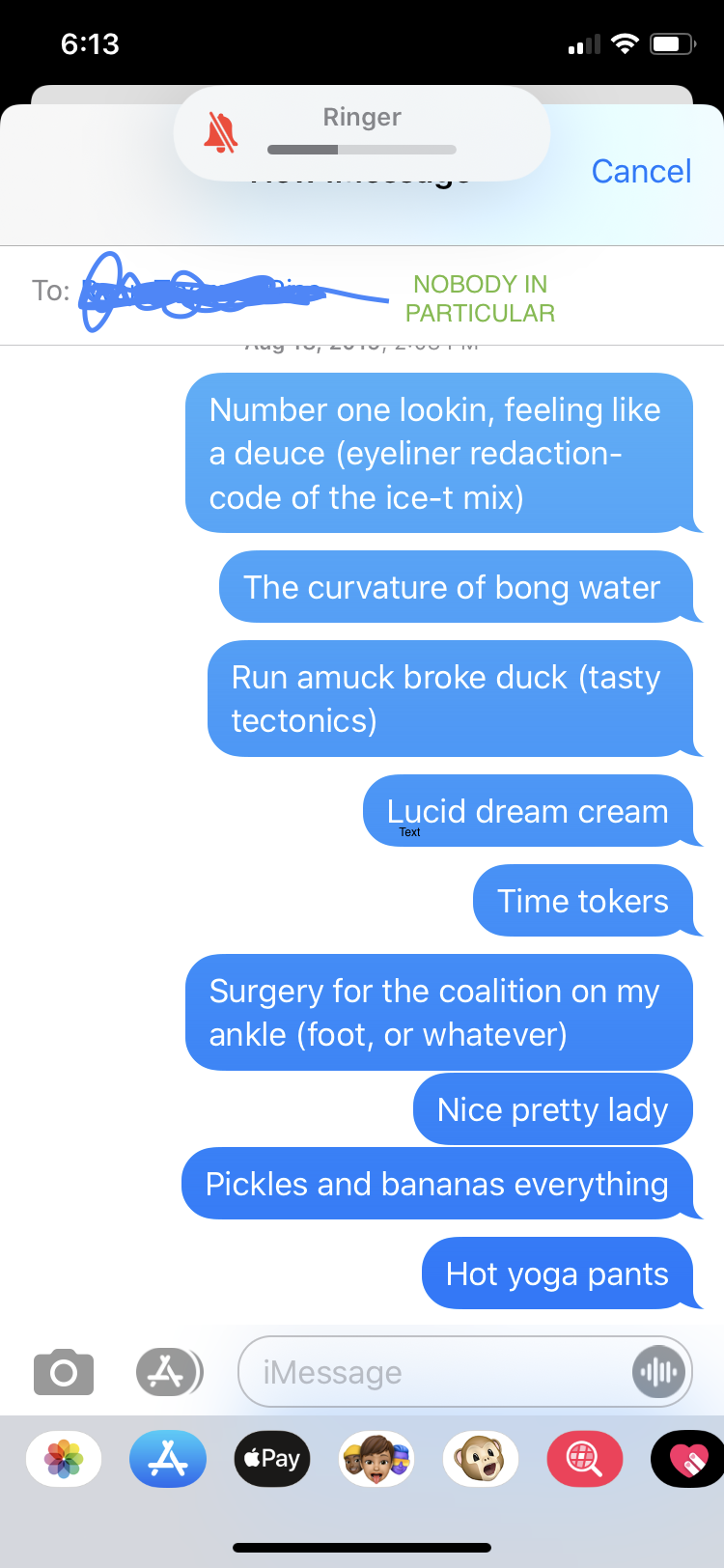724x1568 pixels.
Task: Open Memoji stickers
Action: tap(376, 1459)
